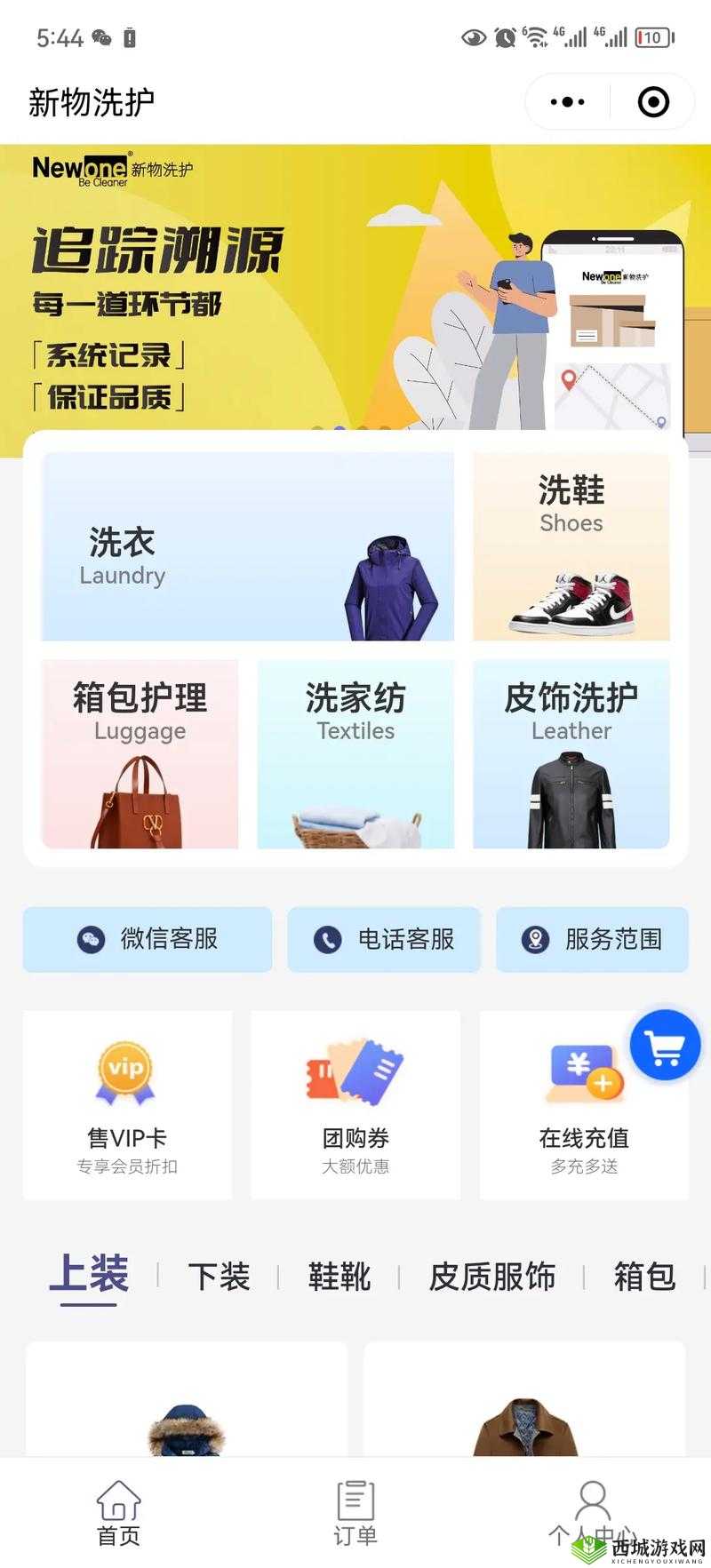Select the 洗鞋 Shoes service
Viewport: 711px width, 1568px height.
[x=570, y=545]
